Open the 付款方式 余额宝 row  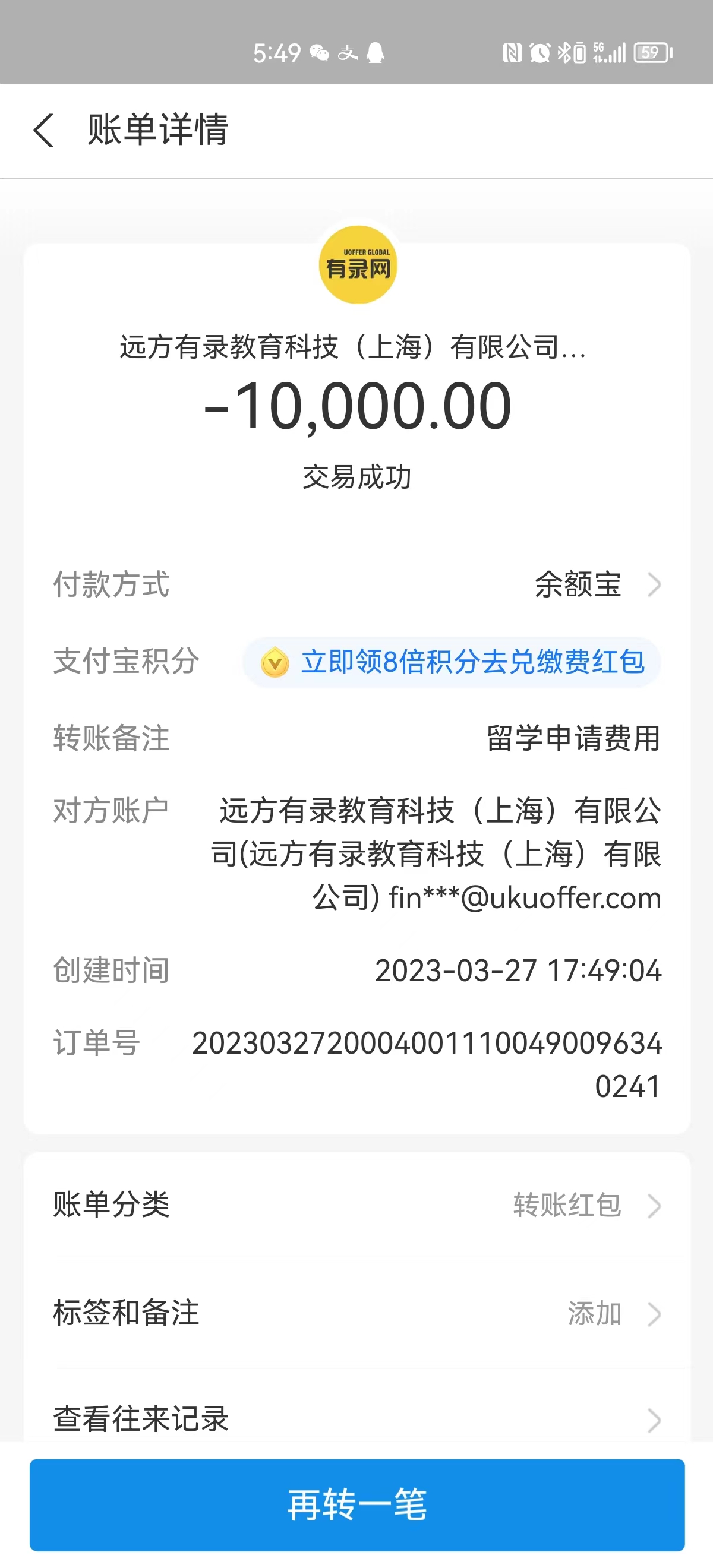[x=595, y=585]
